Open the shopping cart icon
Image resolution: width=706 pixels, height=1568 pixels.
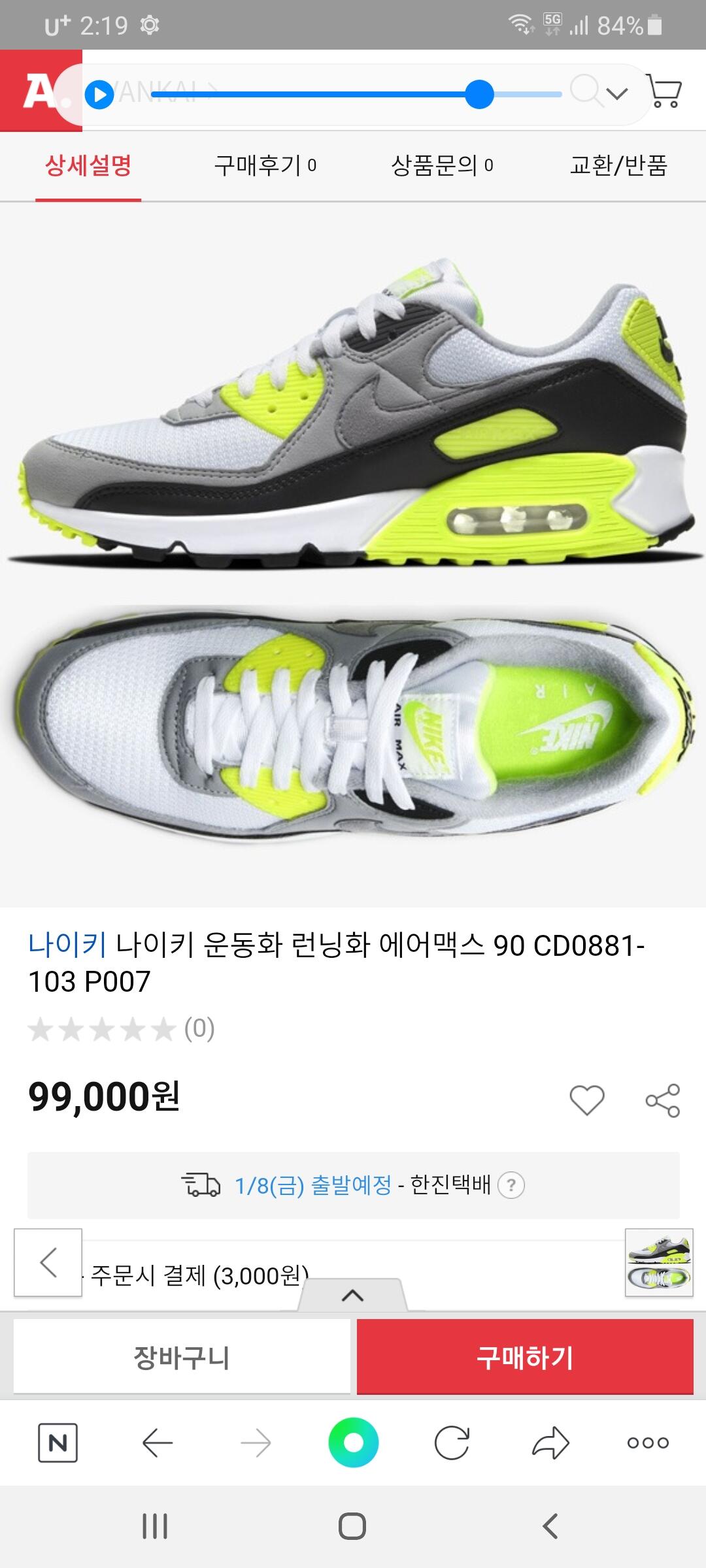(664, 91)
